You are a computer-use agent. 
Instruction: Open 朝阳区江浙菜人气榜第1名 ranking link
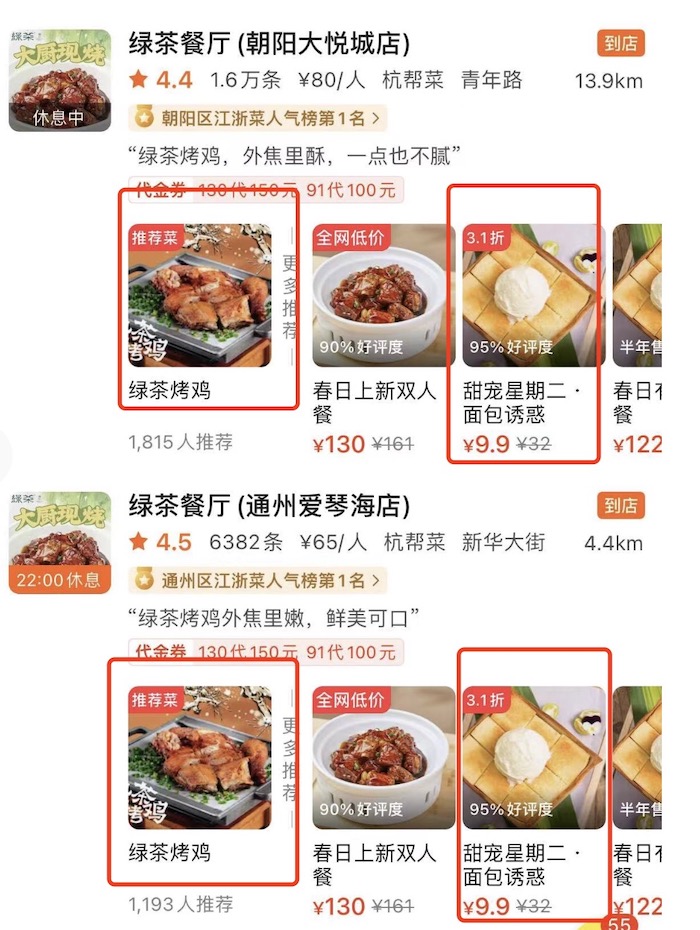[258, 118]
